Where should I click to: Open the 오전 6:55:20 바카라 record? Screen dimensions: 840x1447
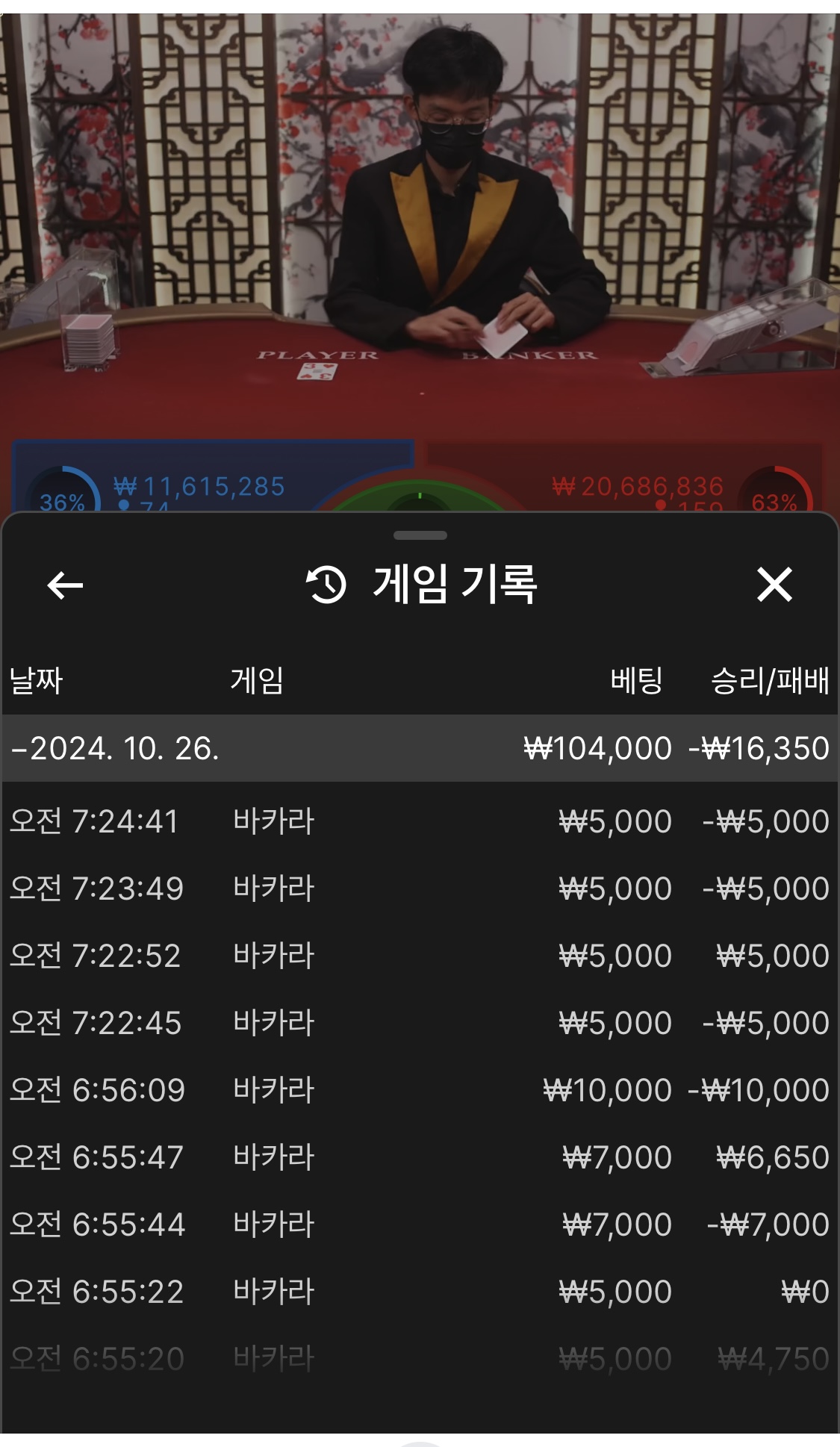pyautogui.click(x=420, y=1359)
